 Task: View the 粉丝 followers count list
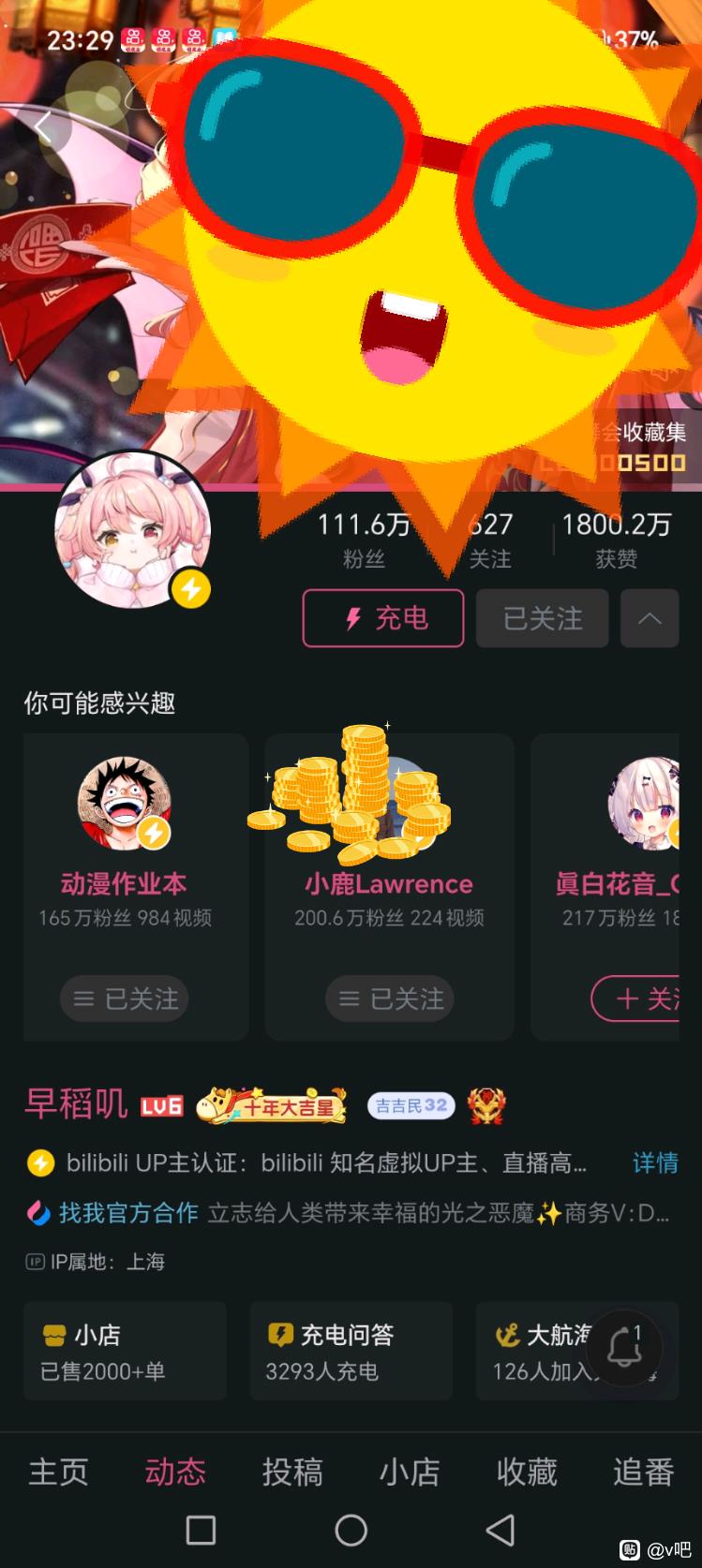[364, 540]
